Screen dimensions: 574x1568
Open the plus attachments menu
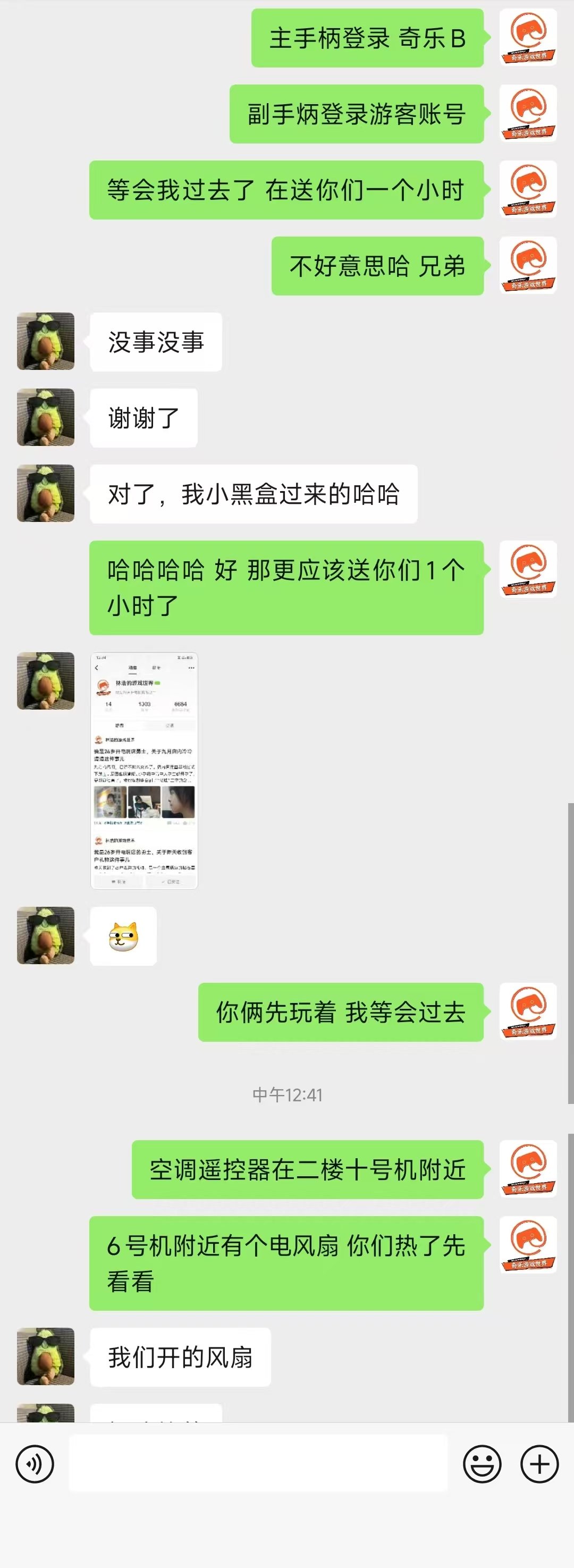point(539,1464)
